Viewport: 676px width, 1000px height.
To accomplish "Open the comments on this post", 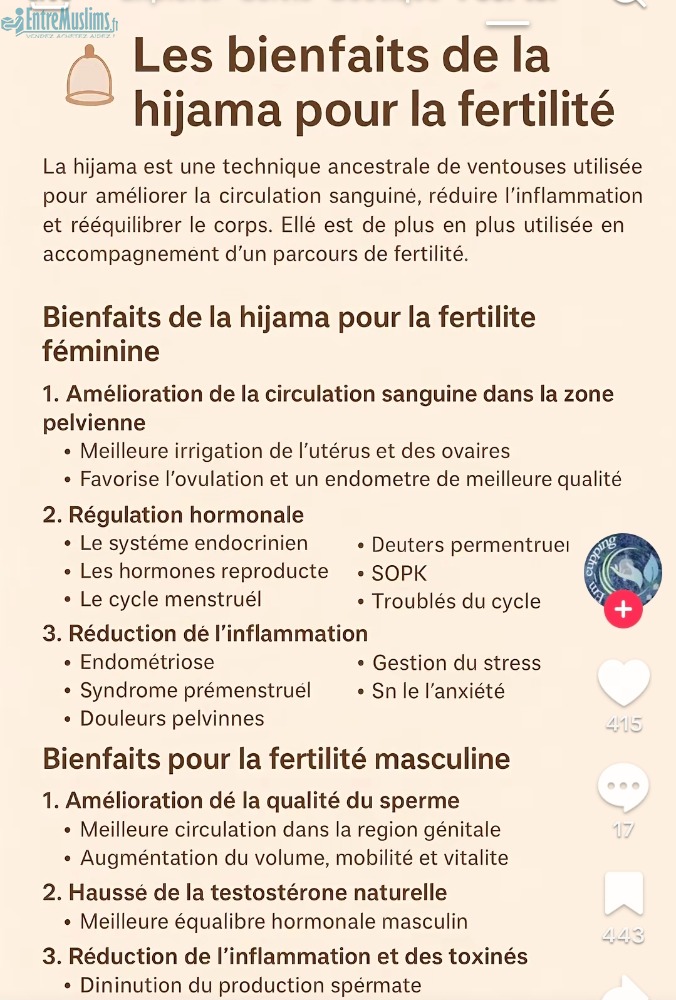I will (623, 789).
